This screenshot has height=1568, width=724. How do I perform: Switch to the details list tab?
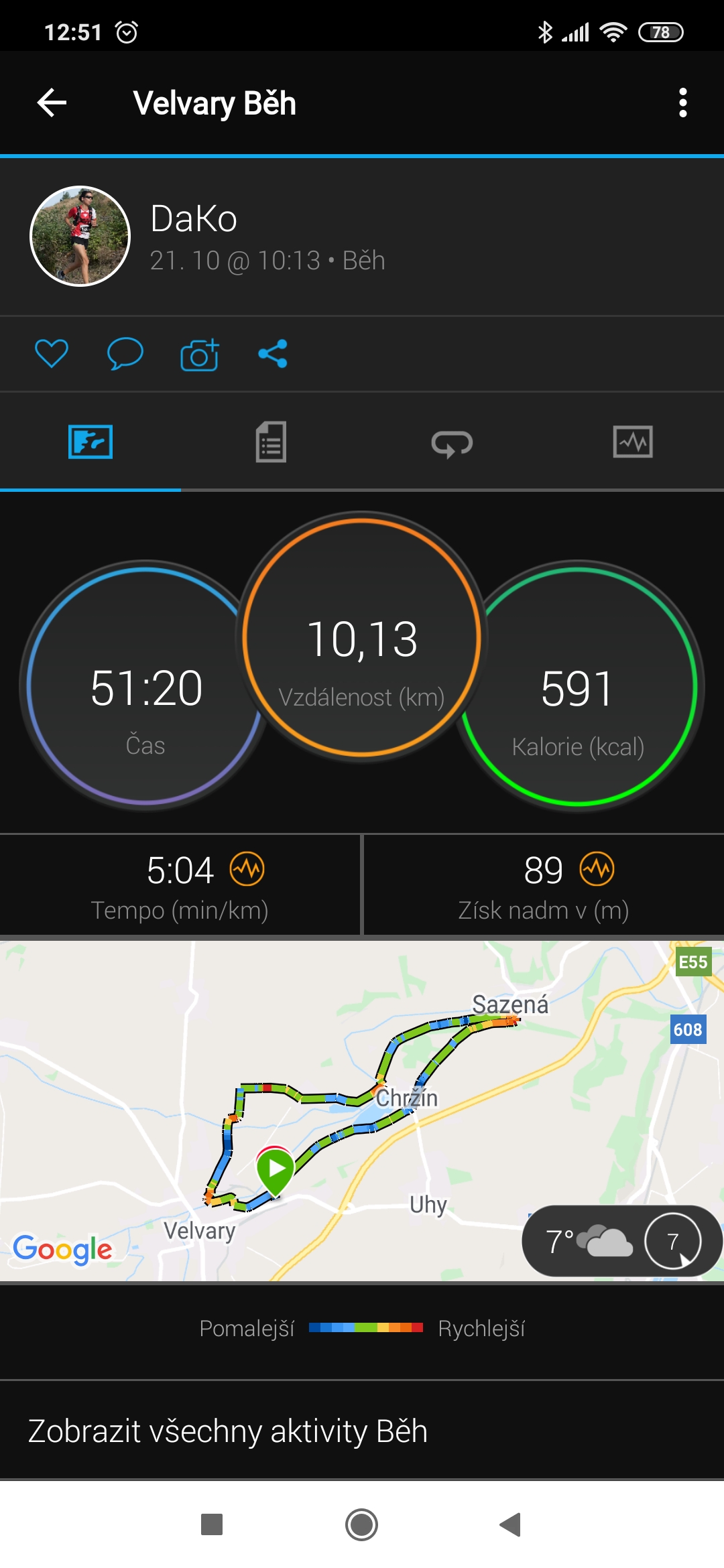271,442
